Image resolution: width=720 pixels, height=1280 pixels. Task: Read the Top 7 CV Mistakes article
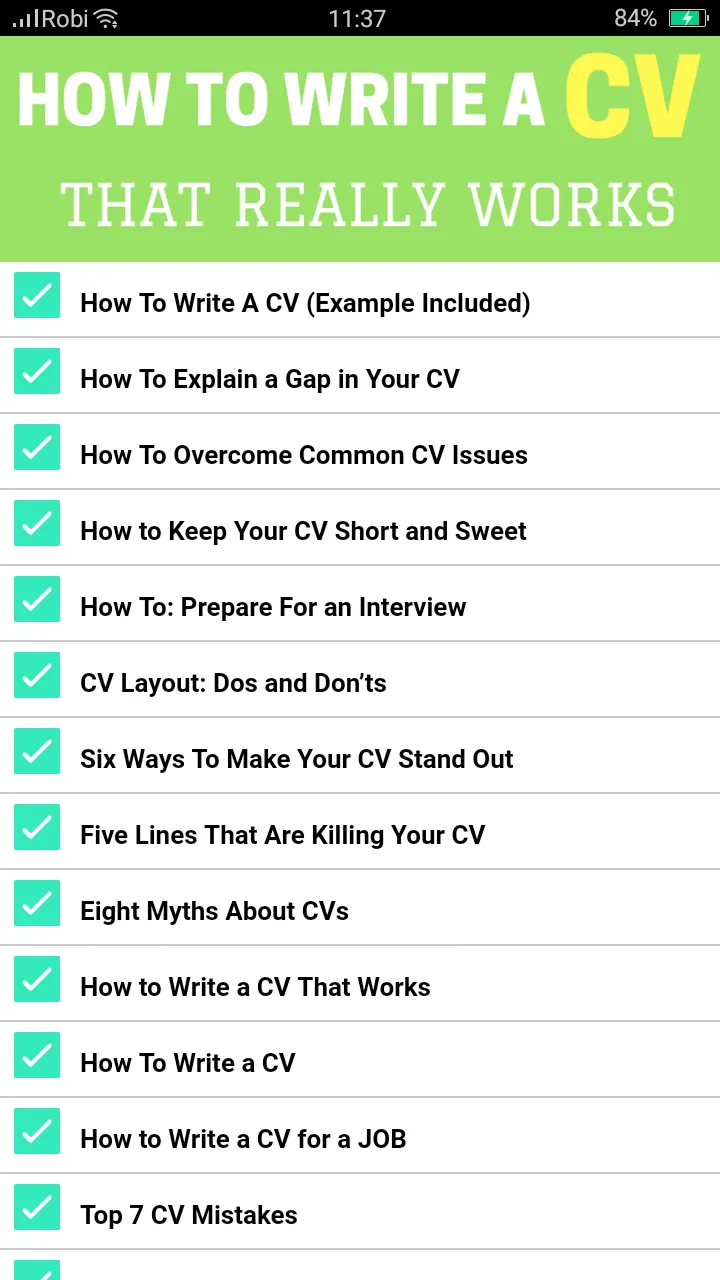tap(189, 1215)
